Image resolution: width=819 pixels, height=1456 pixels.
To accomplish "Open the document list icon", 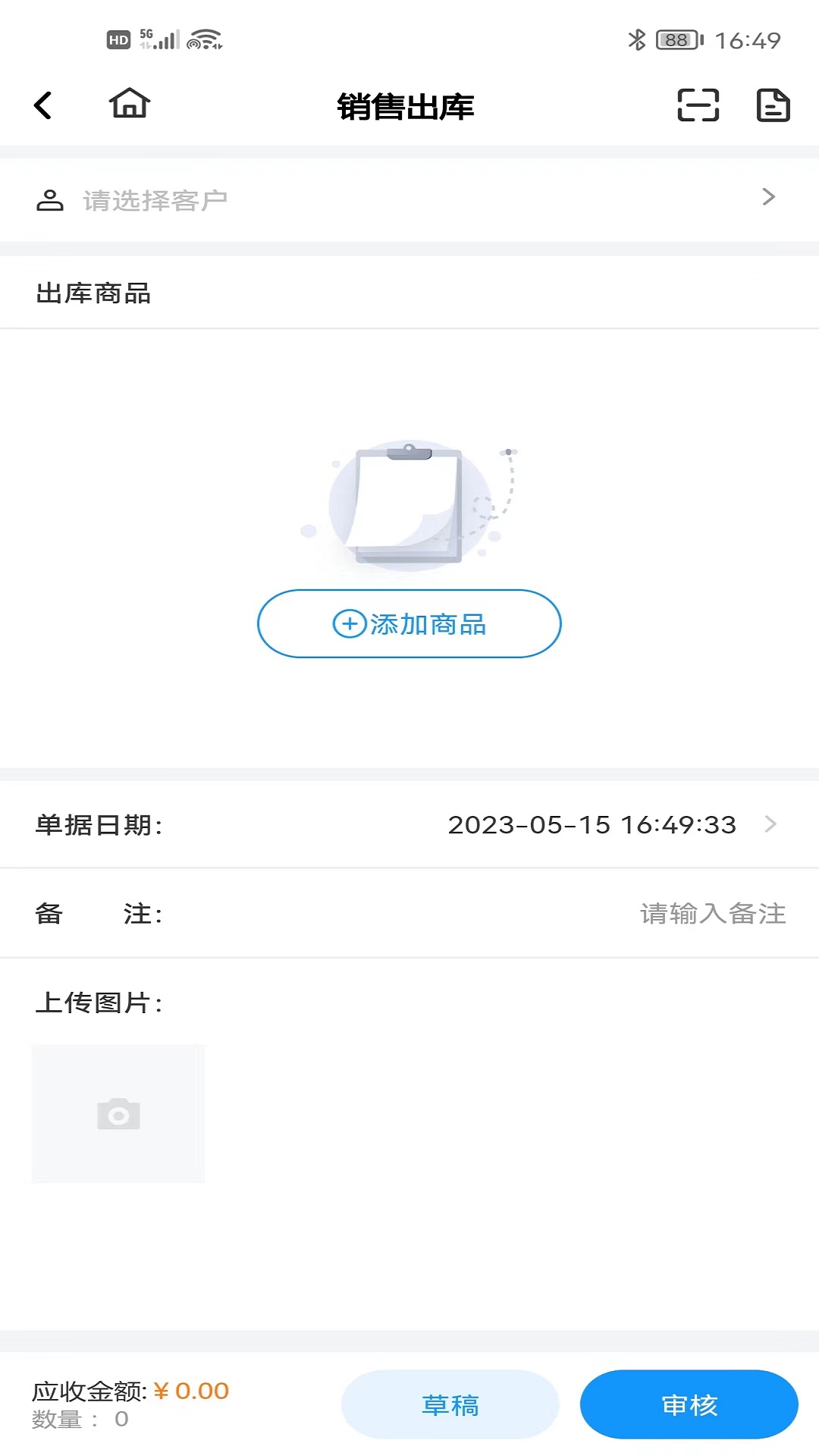I will tap(773, 105).
